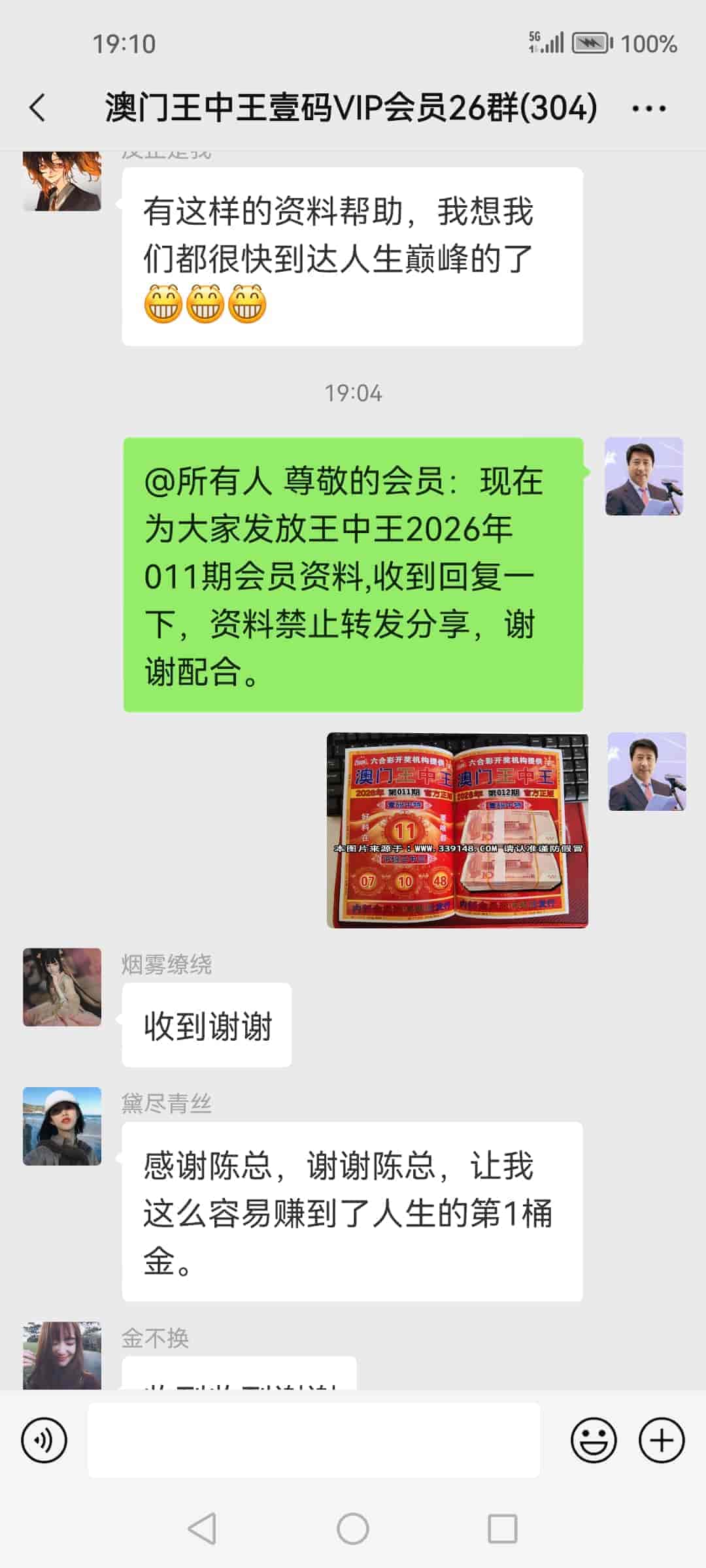View profile of 烟雾缭绕 via avatar
The height and width of the screenshot is (1568, 706).
(x=62, y=987)
